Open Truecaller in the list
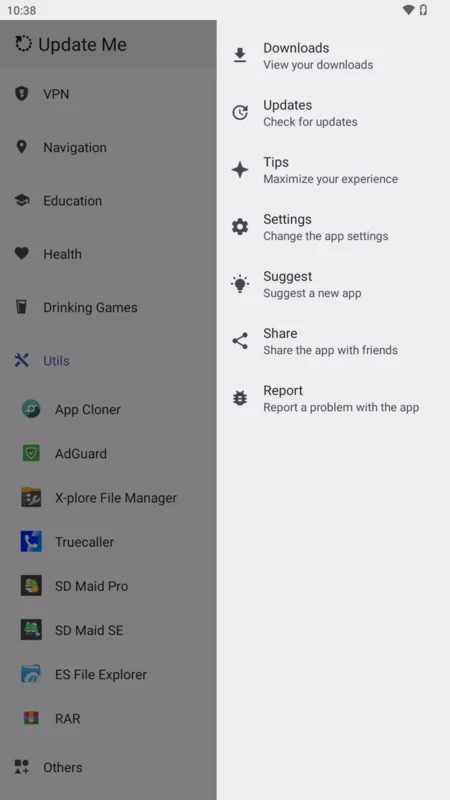 108,542
